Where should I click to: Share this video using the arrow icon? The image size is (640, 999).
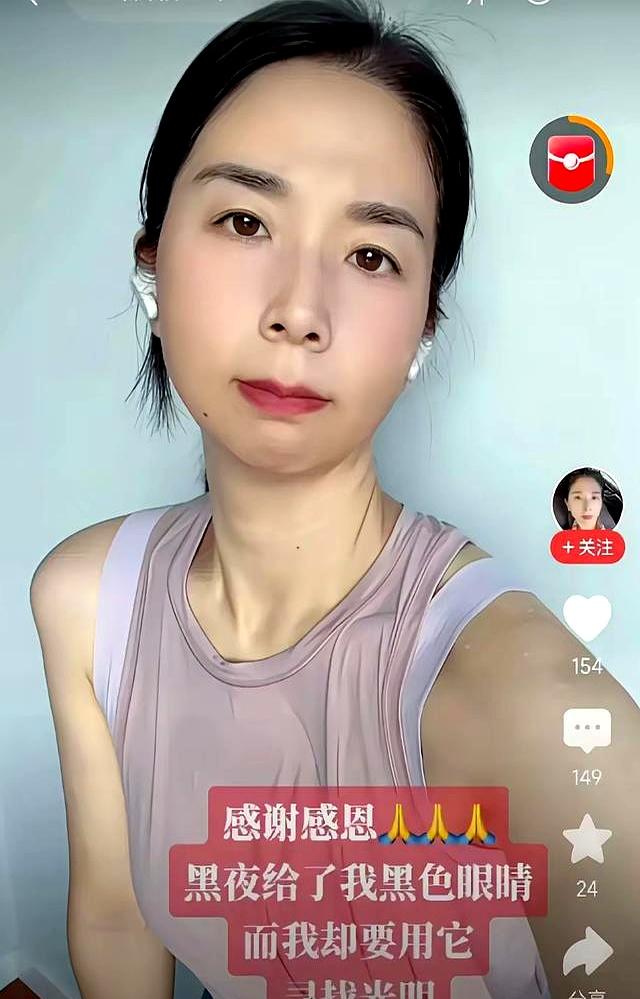tap(587, 951)
